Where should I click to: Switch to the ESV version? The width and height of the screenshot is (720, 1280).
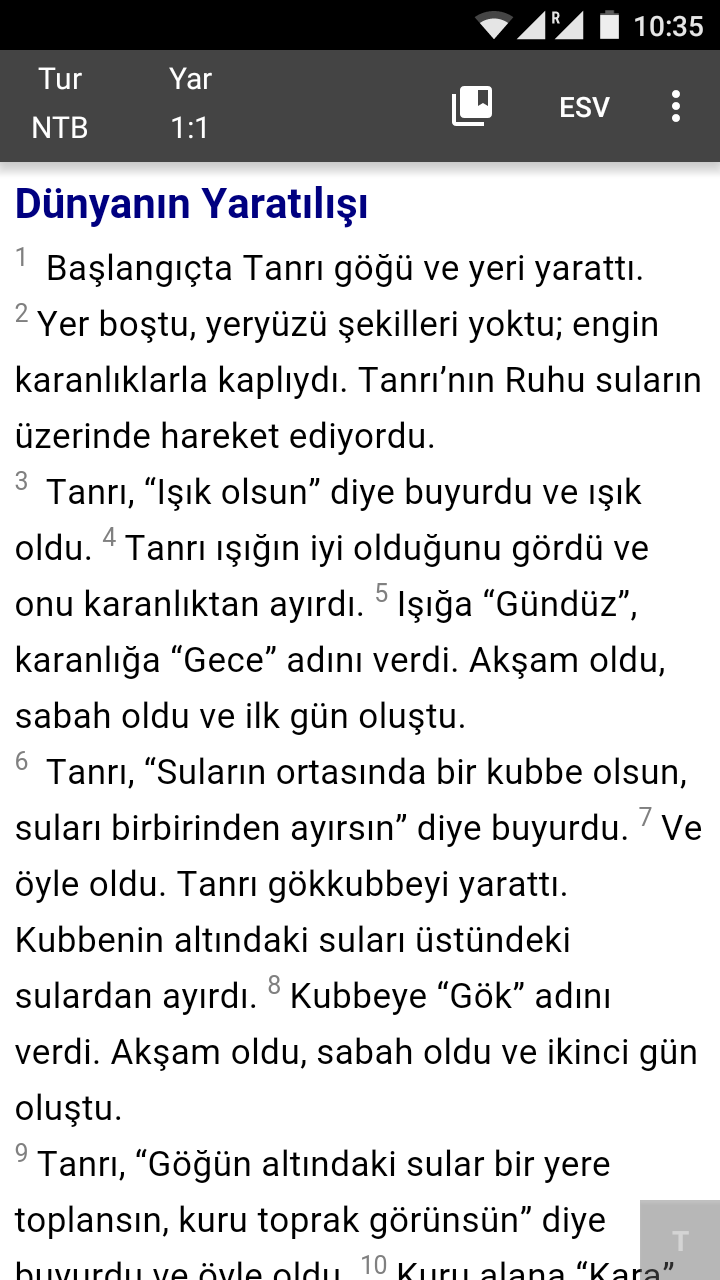pyautogui.click(x=584, y=107)
